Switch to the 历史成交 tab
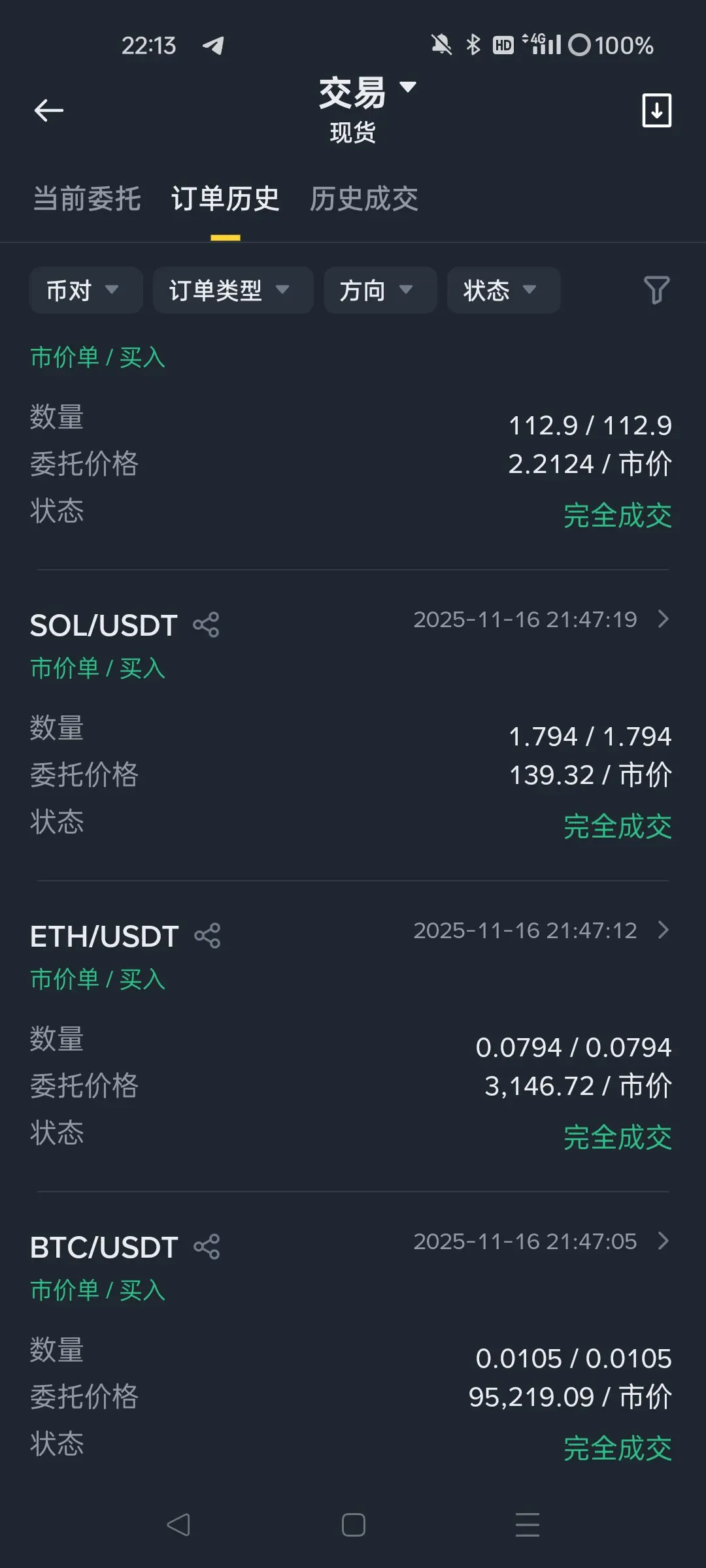This screenshot has height=1568, width=706. 364,199
